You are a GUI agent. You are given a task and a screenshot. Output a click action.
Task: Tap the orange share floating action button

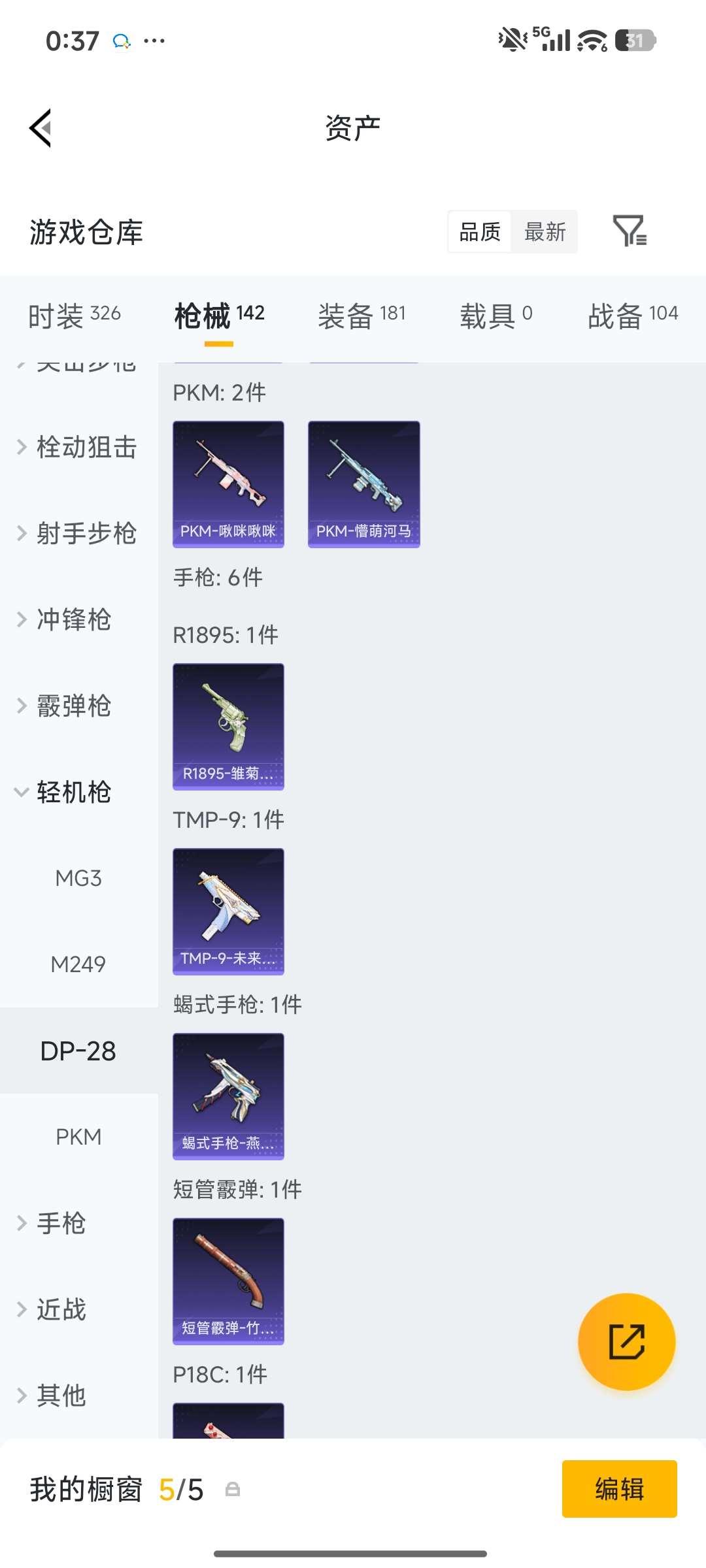[x=626, y=1341]
